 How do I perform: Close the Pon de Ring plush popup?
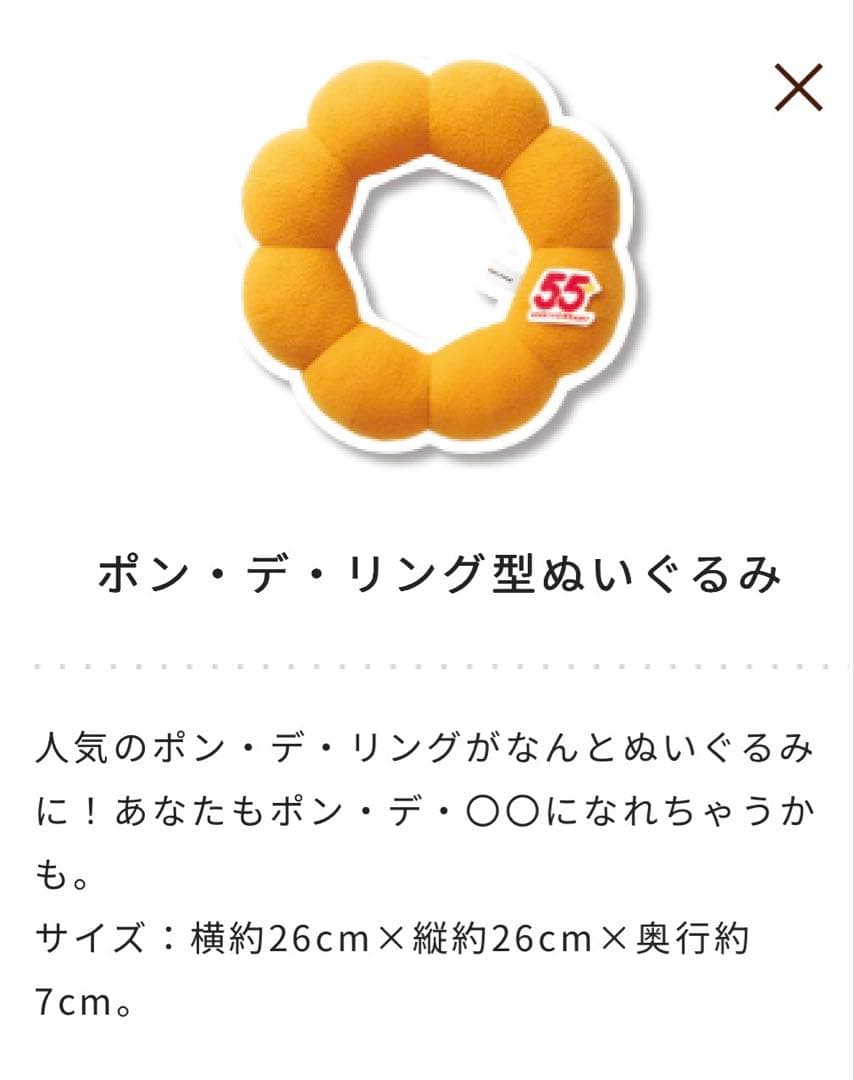[798, 87]
